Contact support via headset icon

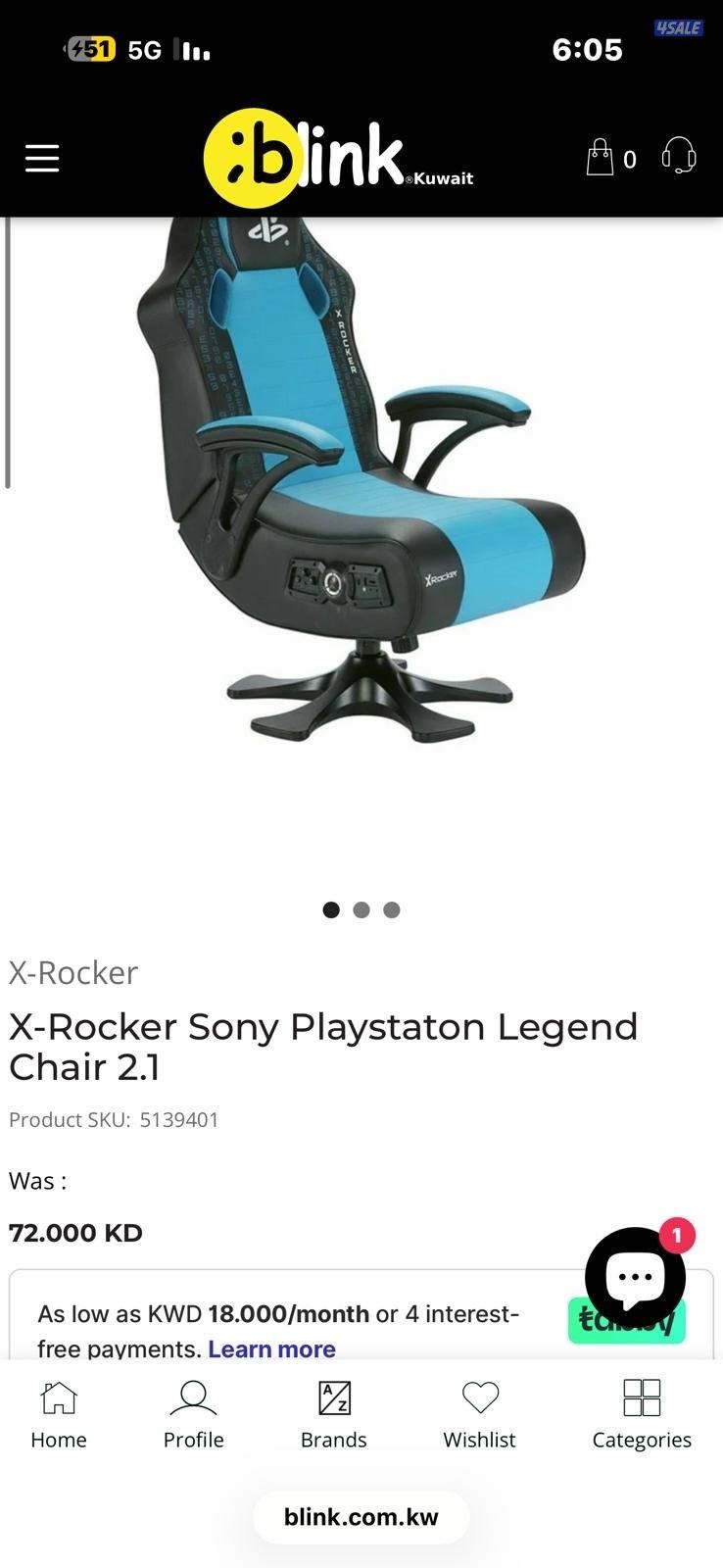[x=679, y=156]
